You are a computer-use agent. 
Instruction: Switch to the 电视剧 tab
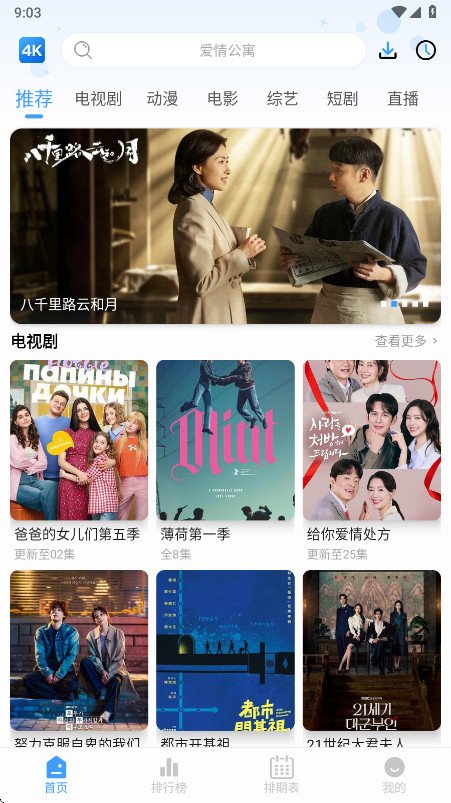pyautogui.click(x=98, y=98)
